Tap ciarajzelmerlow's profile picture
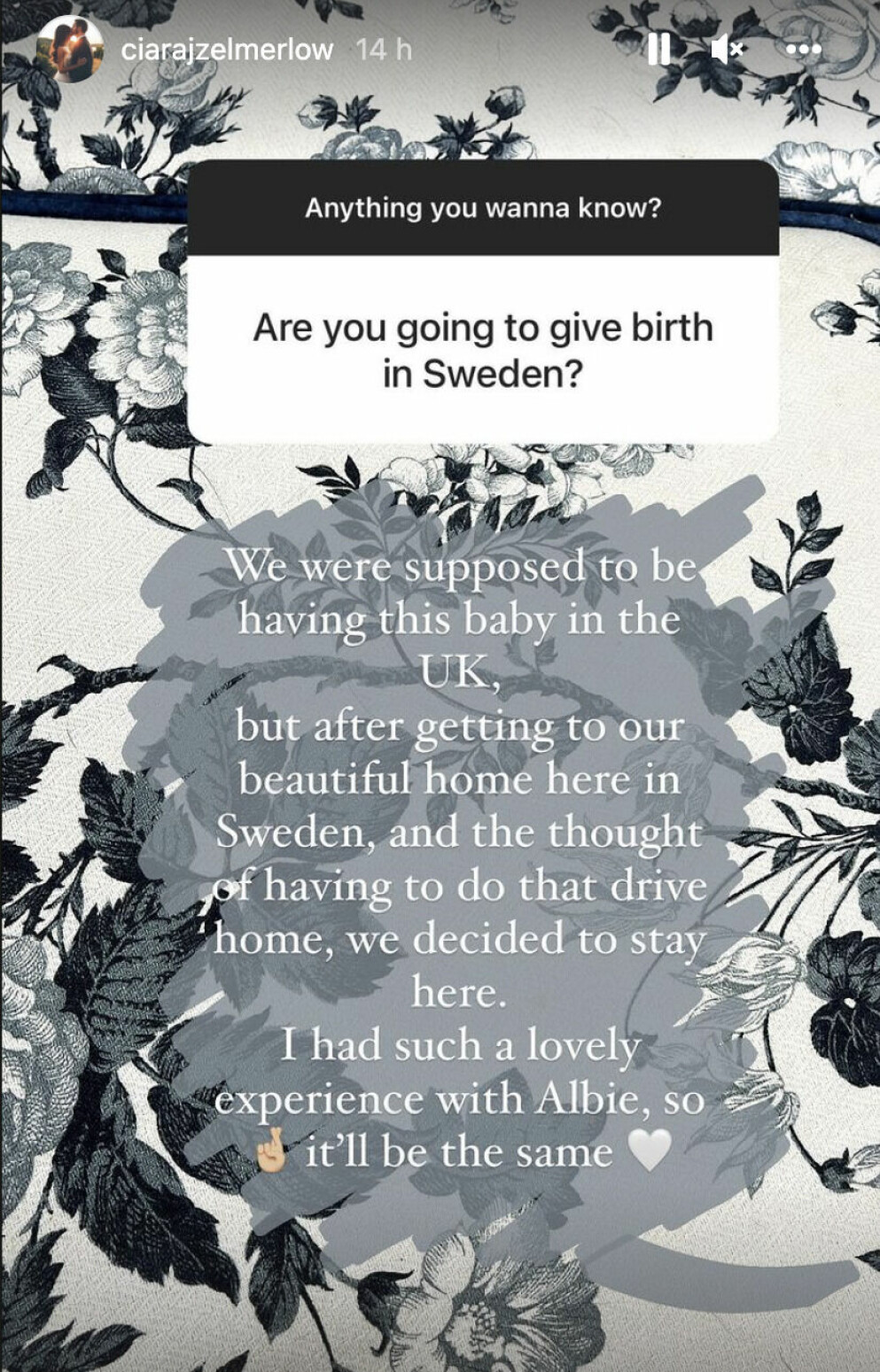This screenshot has height=1372, width=880. [69, 50]
